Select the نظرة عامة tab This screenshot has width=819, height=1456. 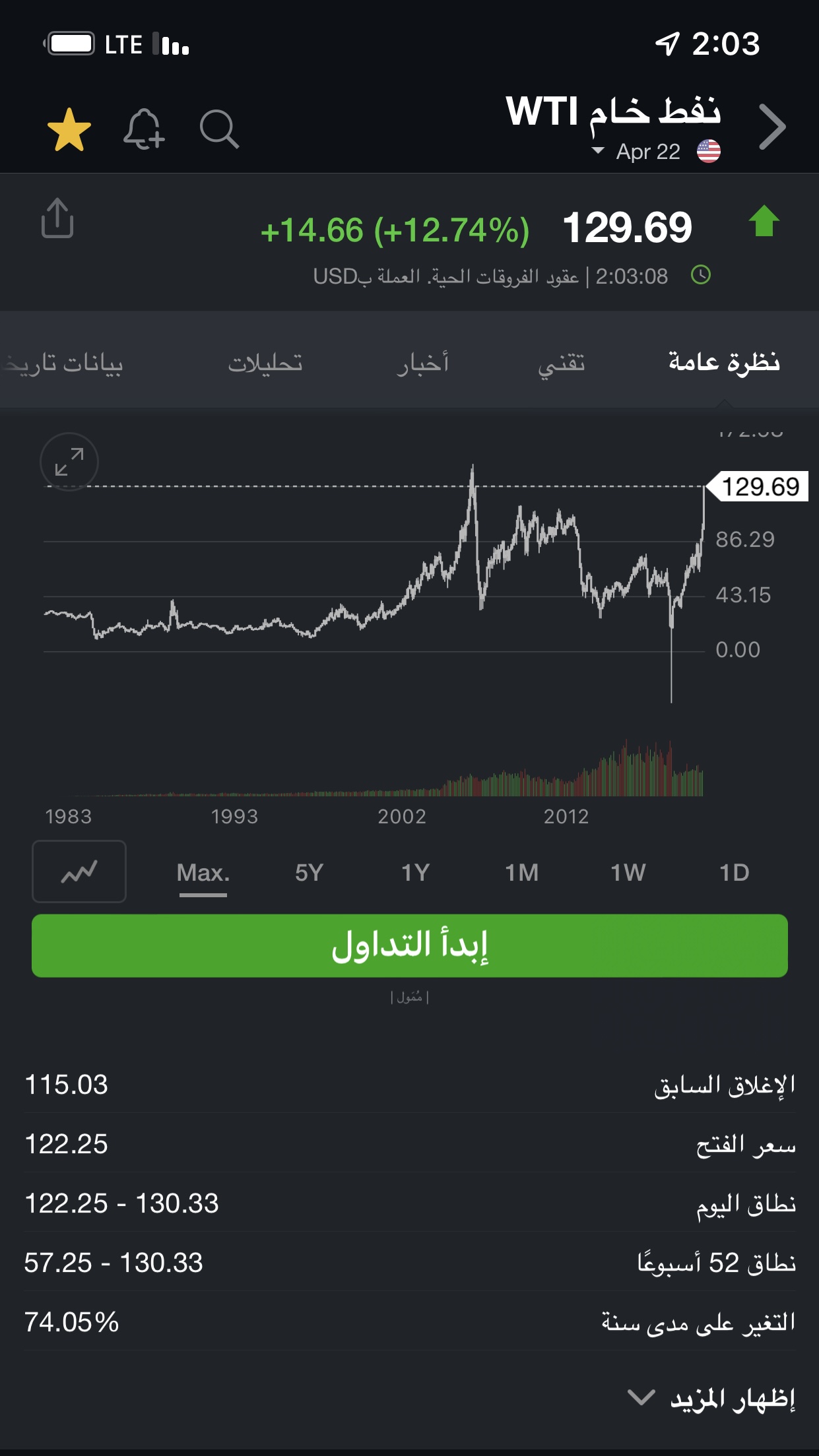[724, 362]
